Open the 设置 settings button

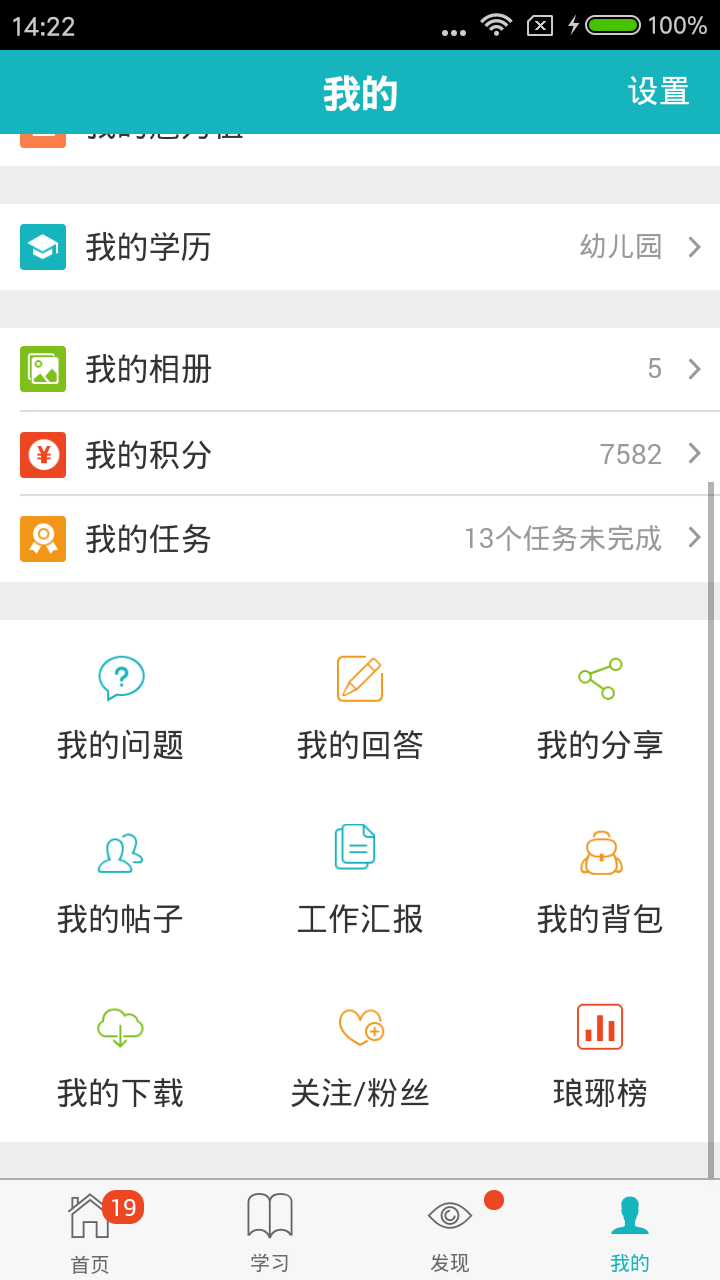[658, 92]
